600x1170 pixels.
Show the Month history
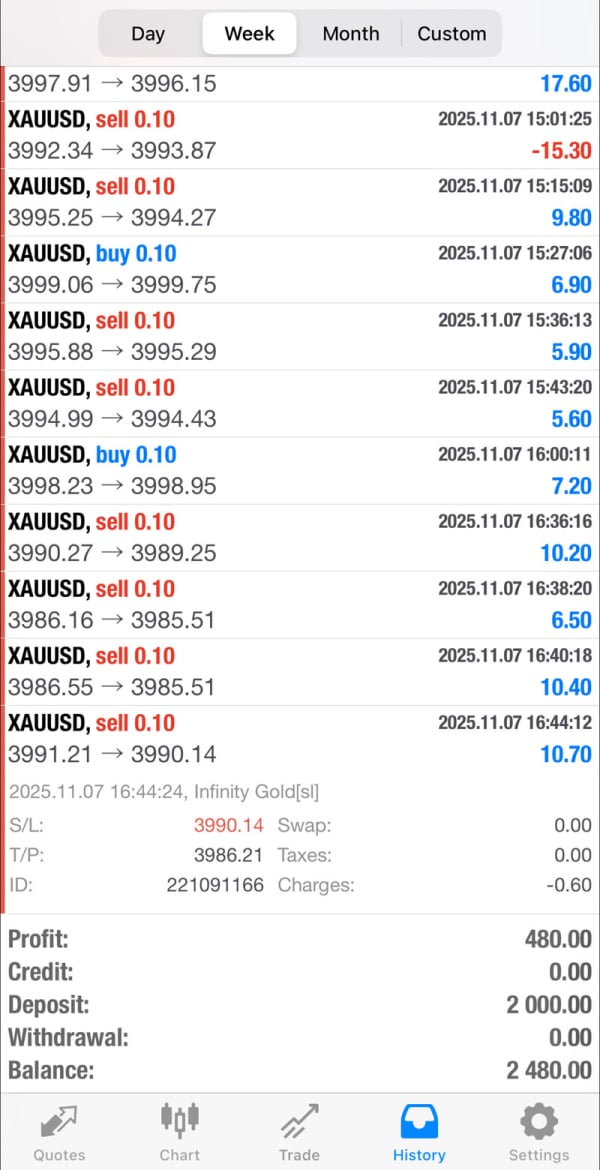coord(350,34)
